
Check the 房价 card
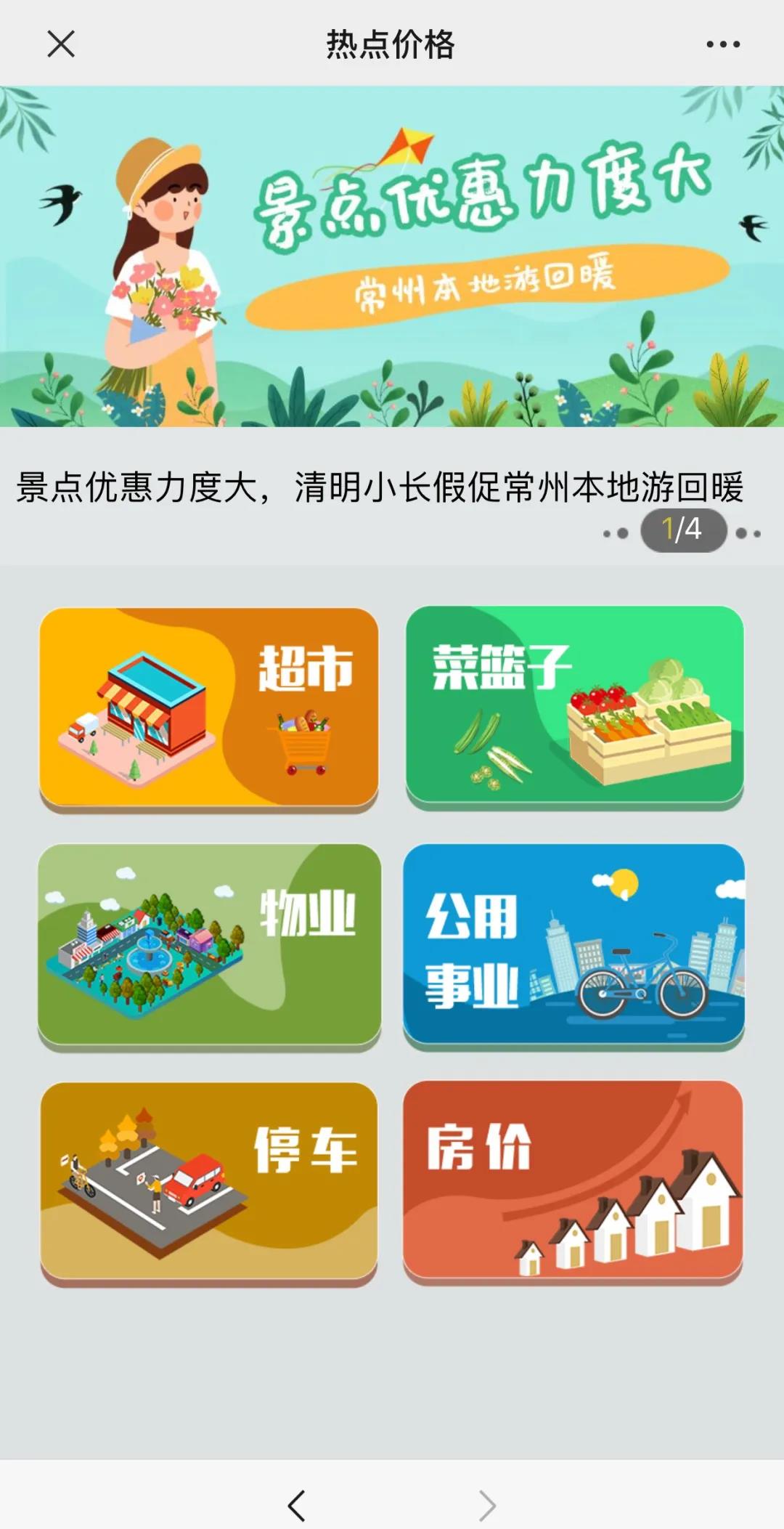(x=573, y=1182)
